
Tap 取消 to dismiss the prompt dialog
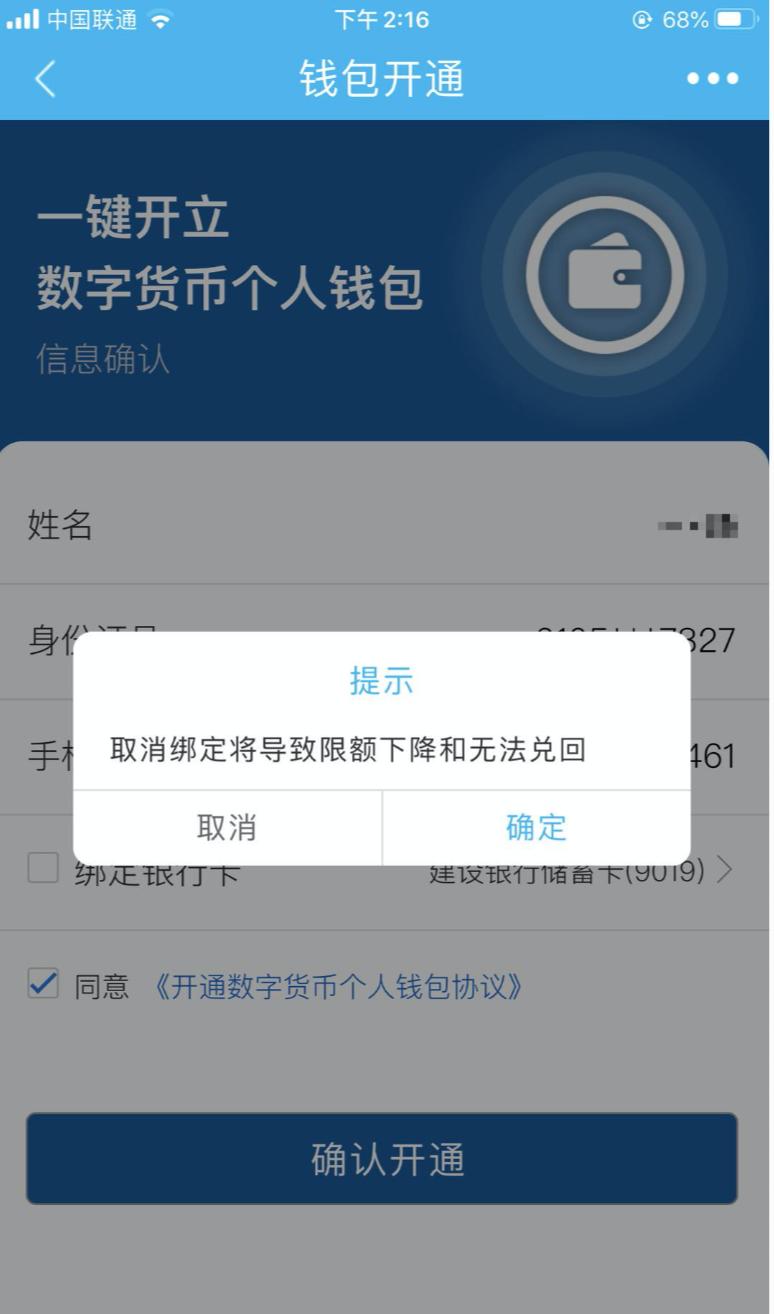coord(227,828)
